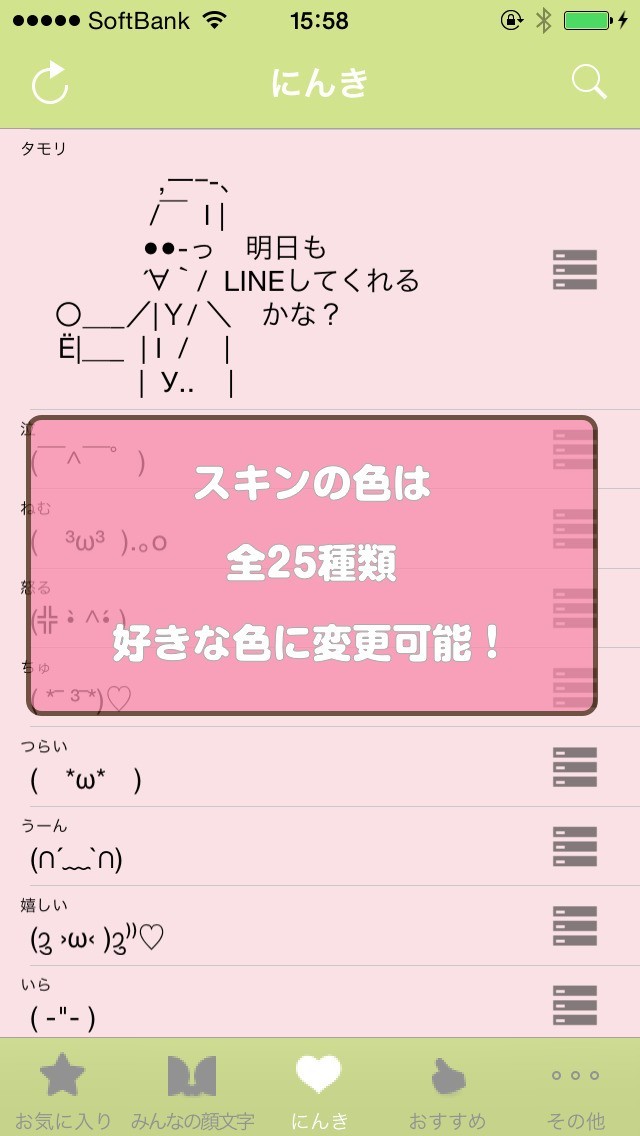Open the search magnifier icon
The image size is (640, 1136).
[x=589, y=83]
